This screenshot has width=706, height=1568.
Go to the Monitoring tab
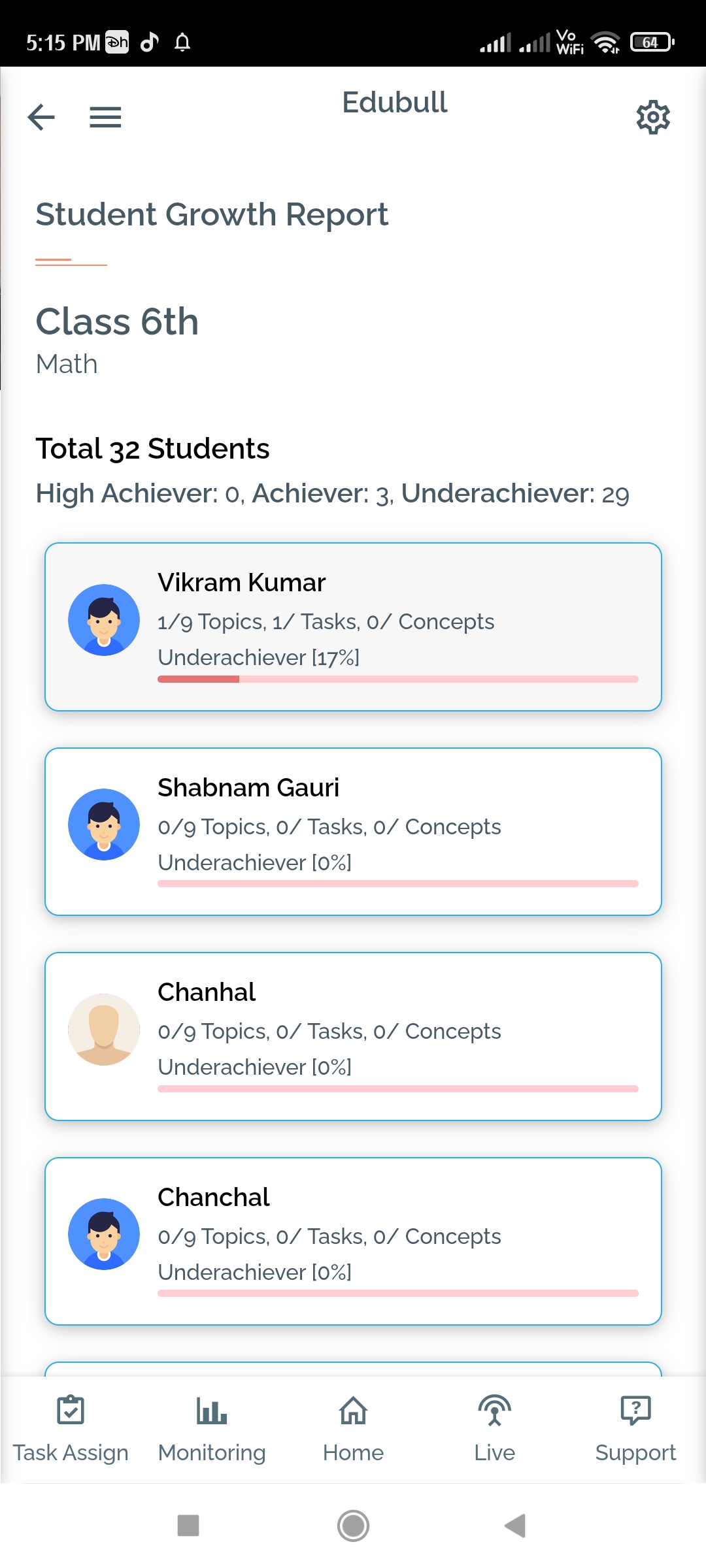click(x=212, y=1429)
